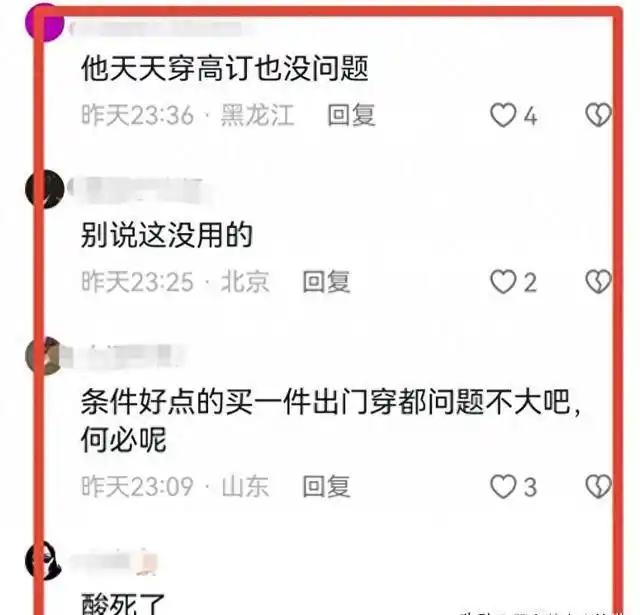
Task: Dislike the comment from 山东
Action: [x=597, y=487]
